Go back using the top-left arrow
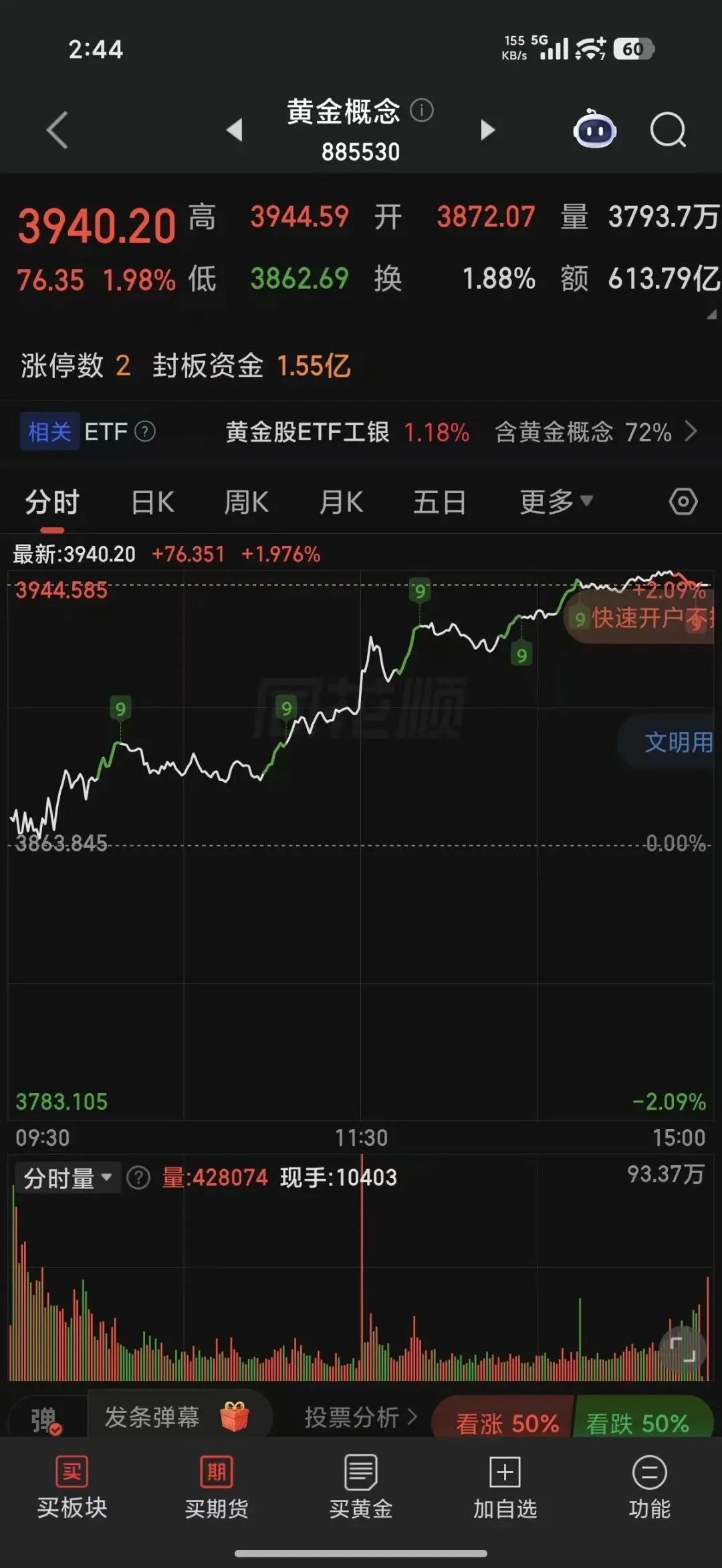 point(57,130)
